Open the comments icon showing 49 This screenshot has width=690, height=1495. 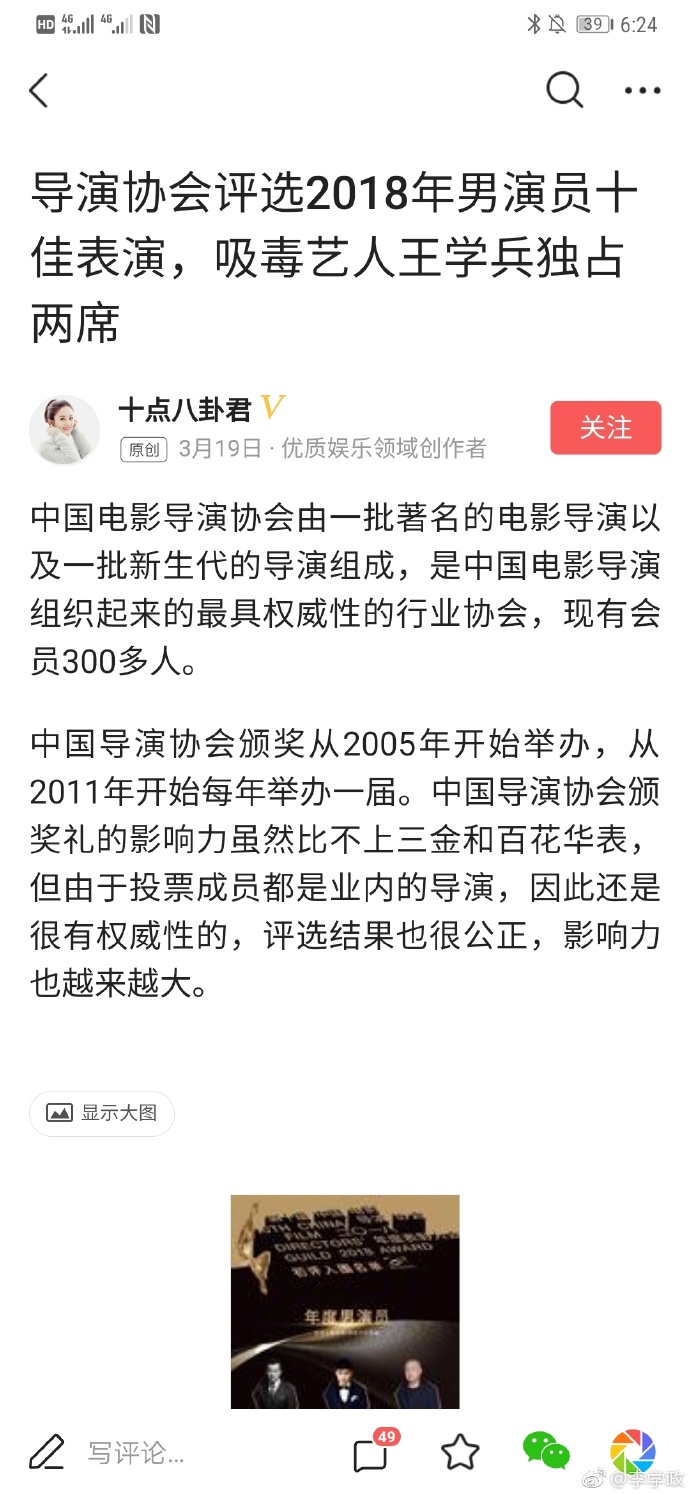(x=372, y=1452)
